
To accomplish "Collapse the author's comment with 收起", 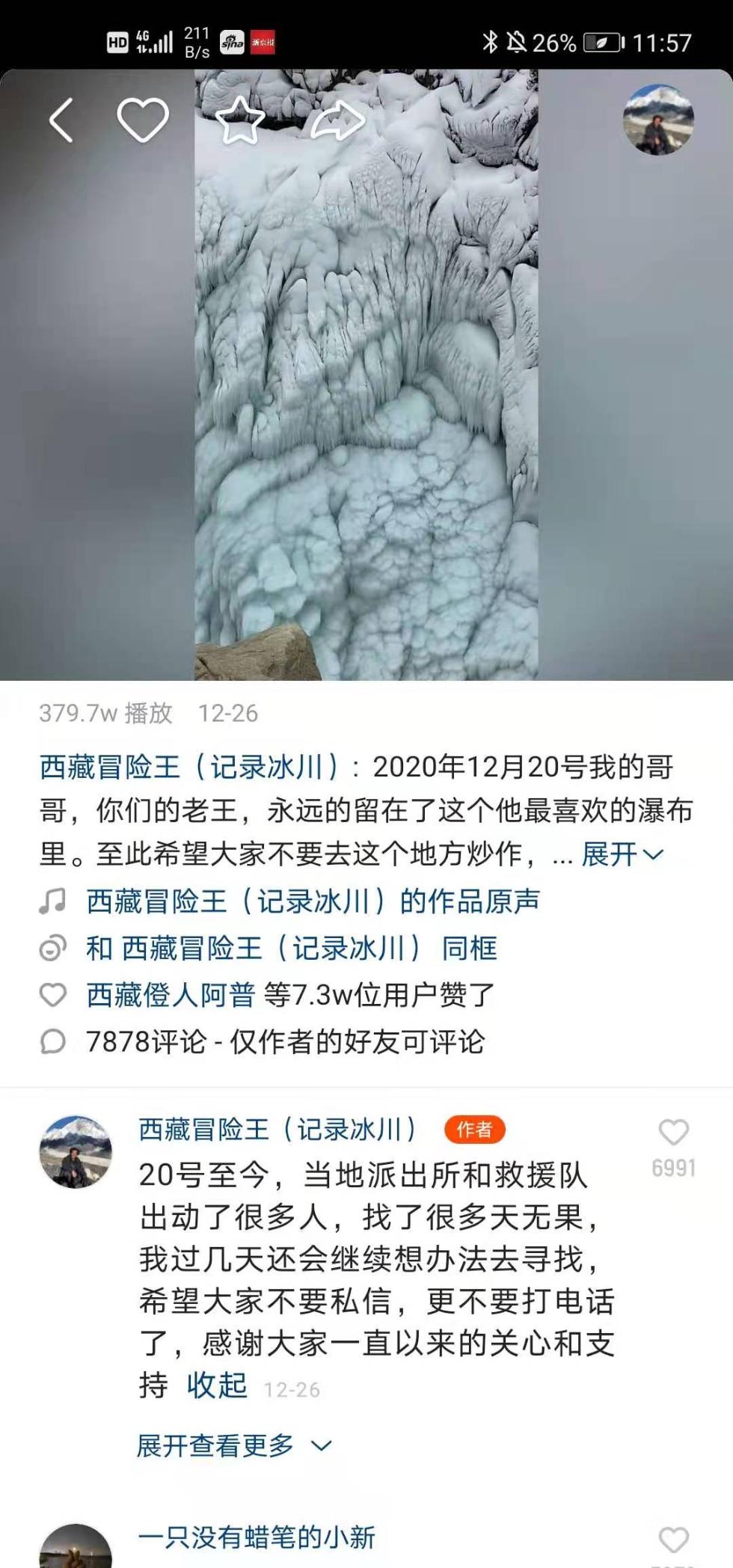I will click(x=217, y=1385).
